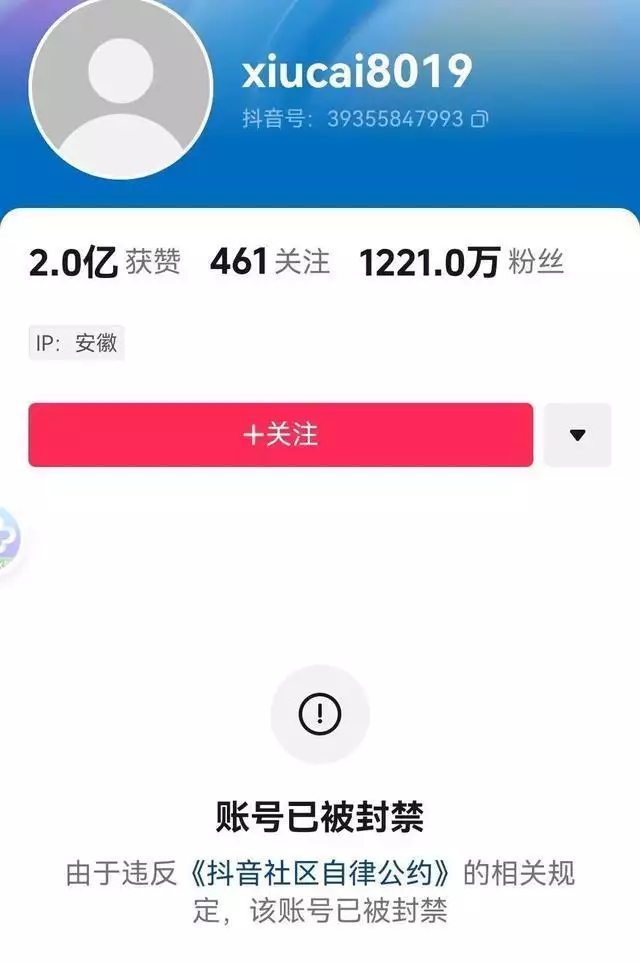Viewport: 640px width, 963px height.
Task: View the 1221.0万 粉丝 followers list
Action: click(461, 262)
